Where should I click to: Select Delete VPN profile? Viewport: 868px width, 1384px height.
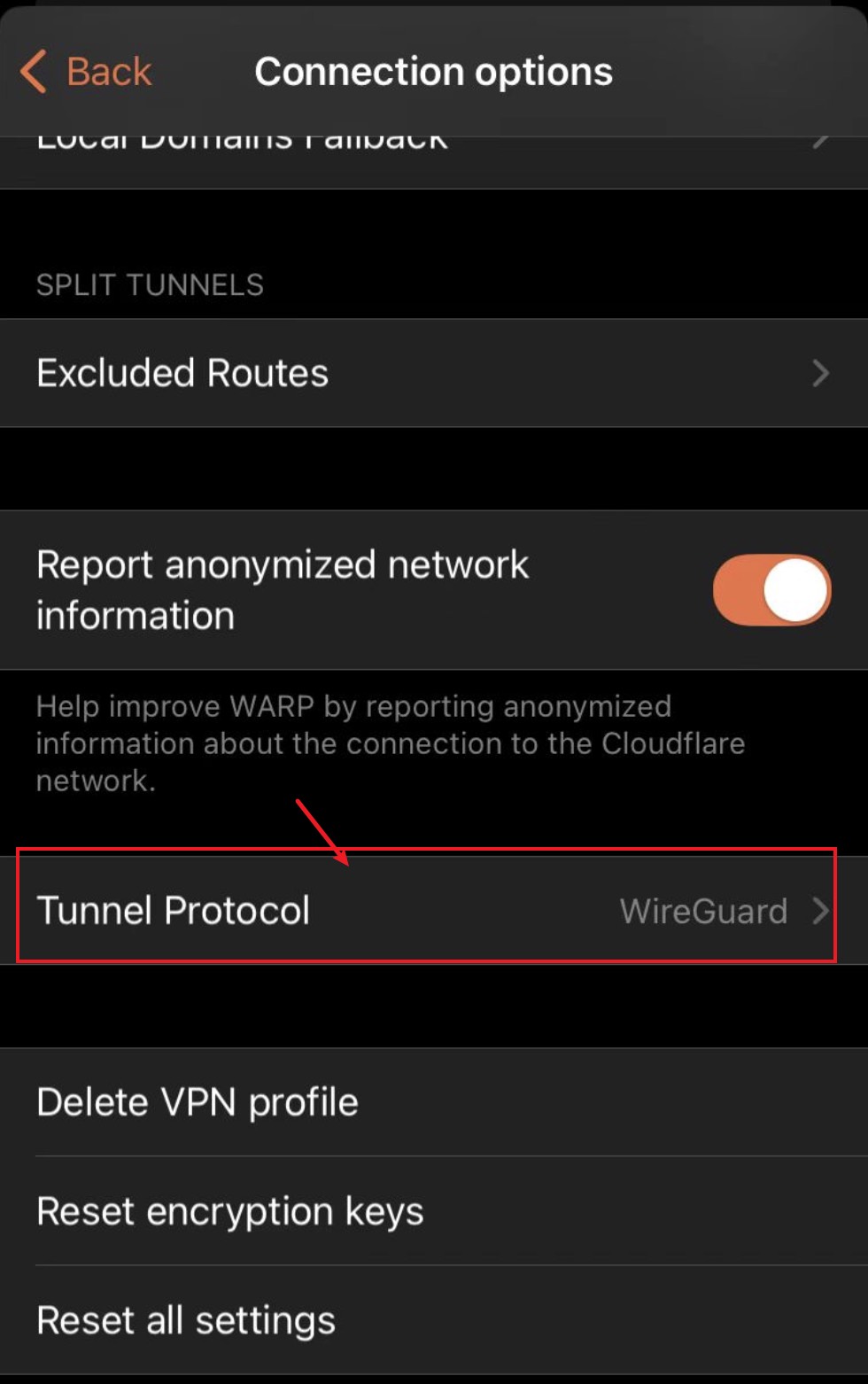tap(197, 1100)
